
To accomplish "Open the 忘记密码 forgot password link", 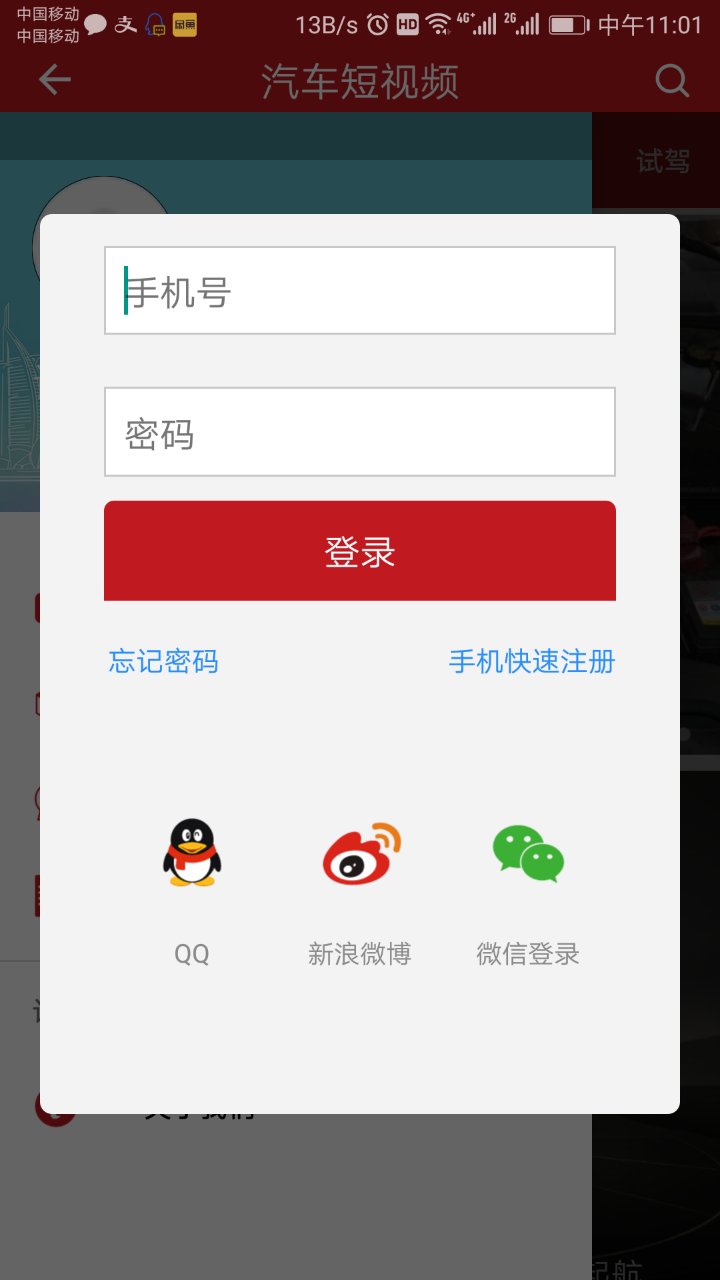I will click(164, 661).
